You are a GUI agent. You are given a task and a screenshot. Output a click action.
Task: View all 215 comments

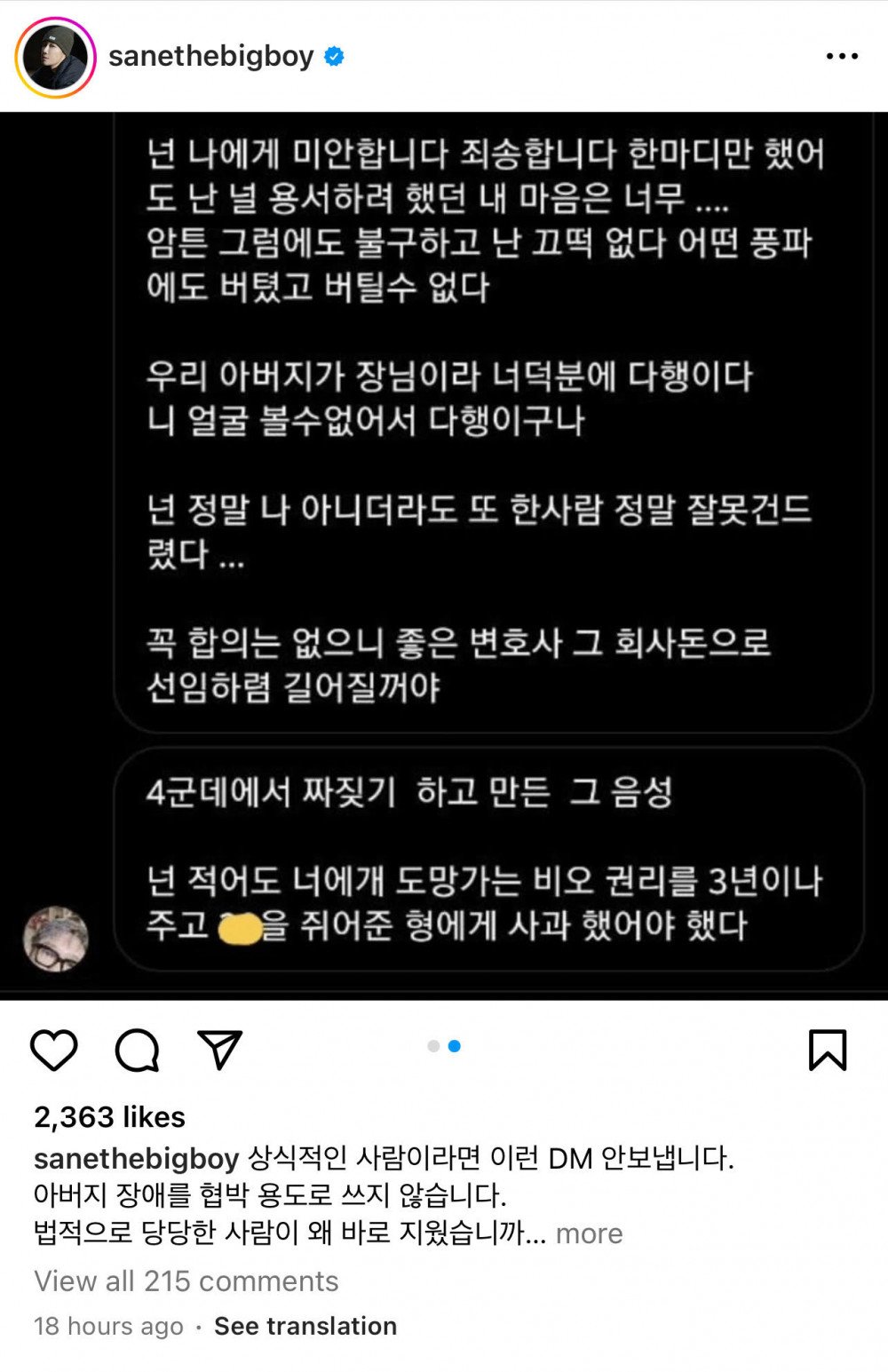pyautogui.click(x=186, y=1281)
